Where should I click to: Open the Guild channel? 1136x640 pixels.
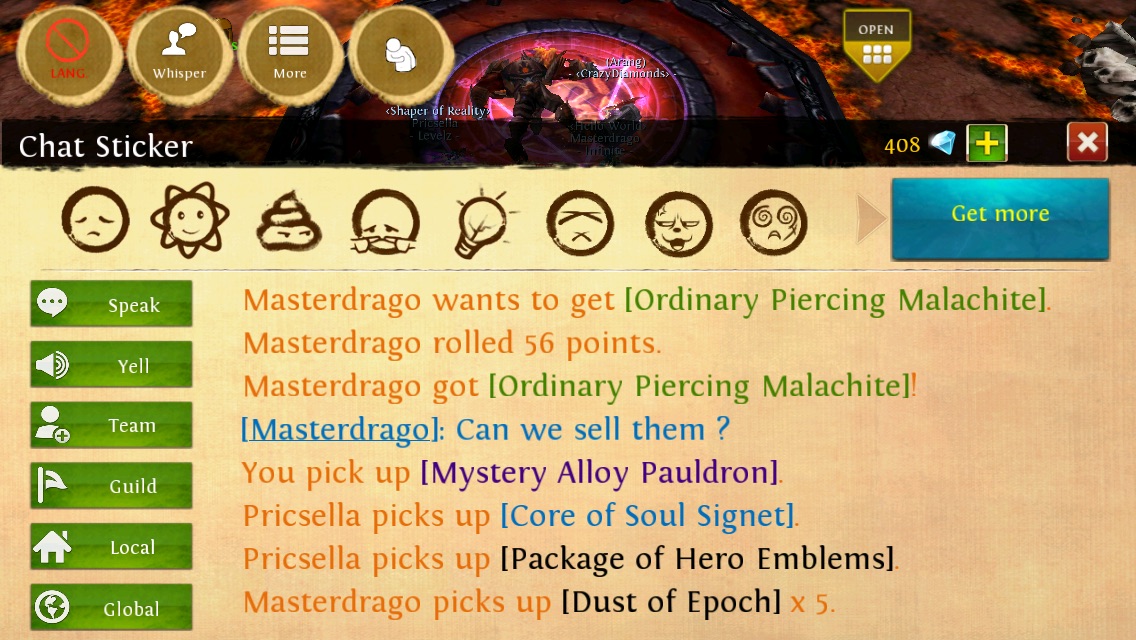click(x=111, y=486)
